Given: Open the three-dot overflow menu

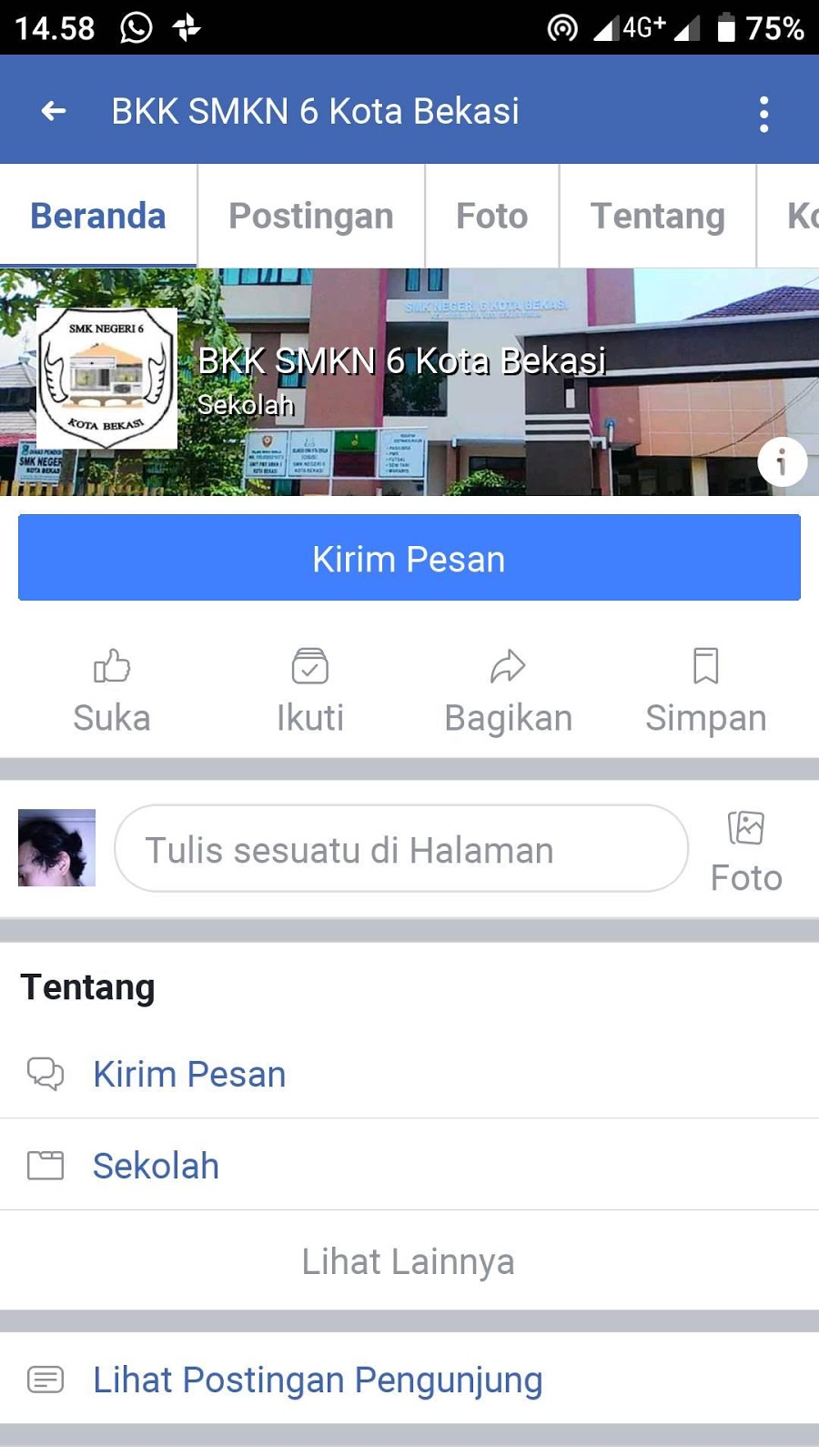Looking at the screenshot, I should pyautogui.click(x=763, y=114).
